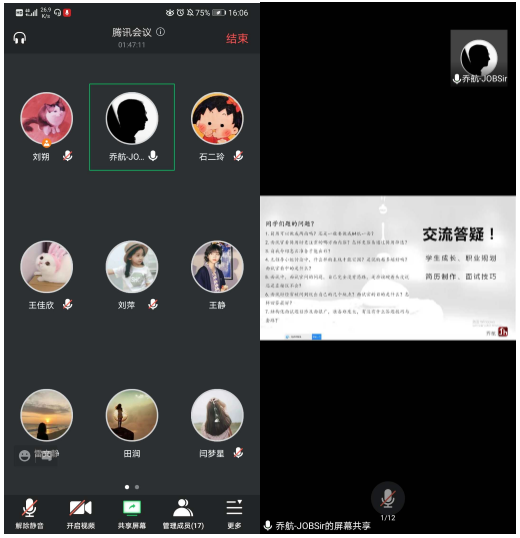Open 管理成员(17) member list

click(x=183, y=514)
